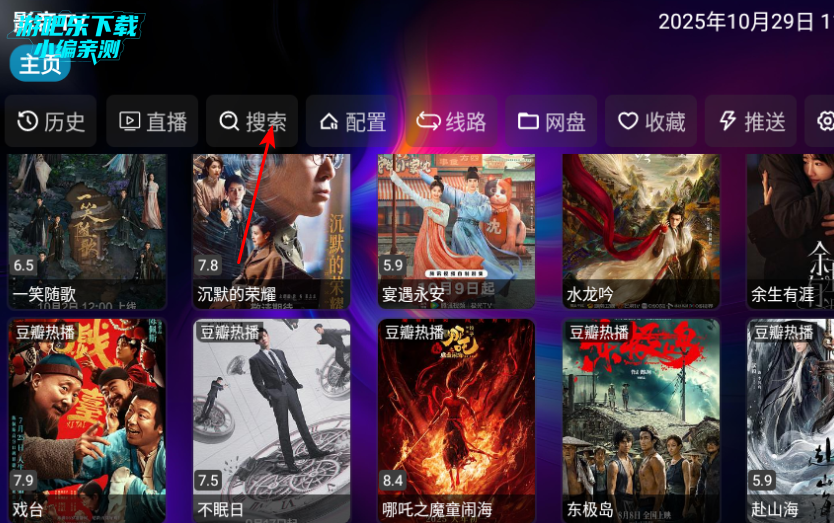
Task: Open the movie 哪吒之魔童闹海
Action: click(x=456, y=420)
